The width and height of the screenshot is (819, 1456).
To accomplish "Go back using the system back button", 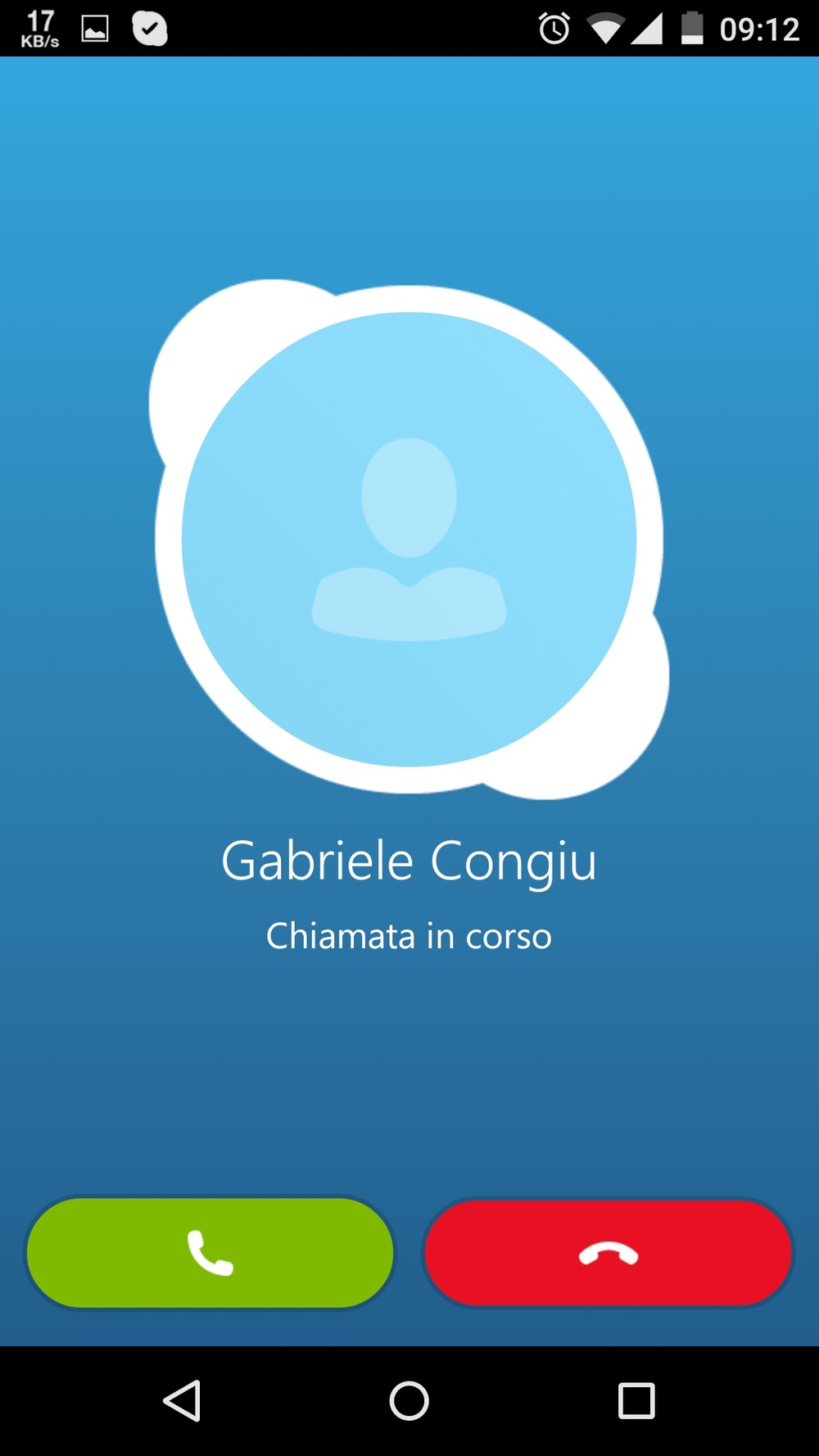I will coord(183,1400).
